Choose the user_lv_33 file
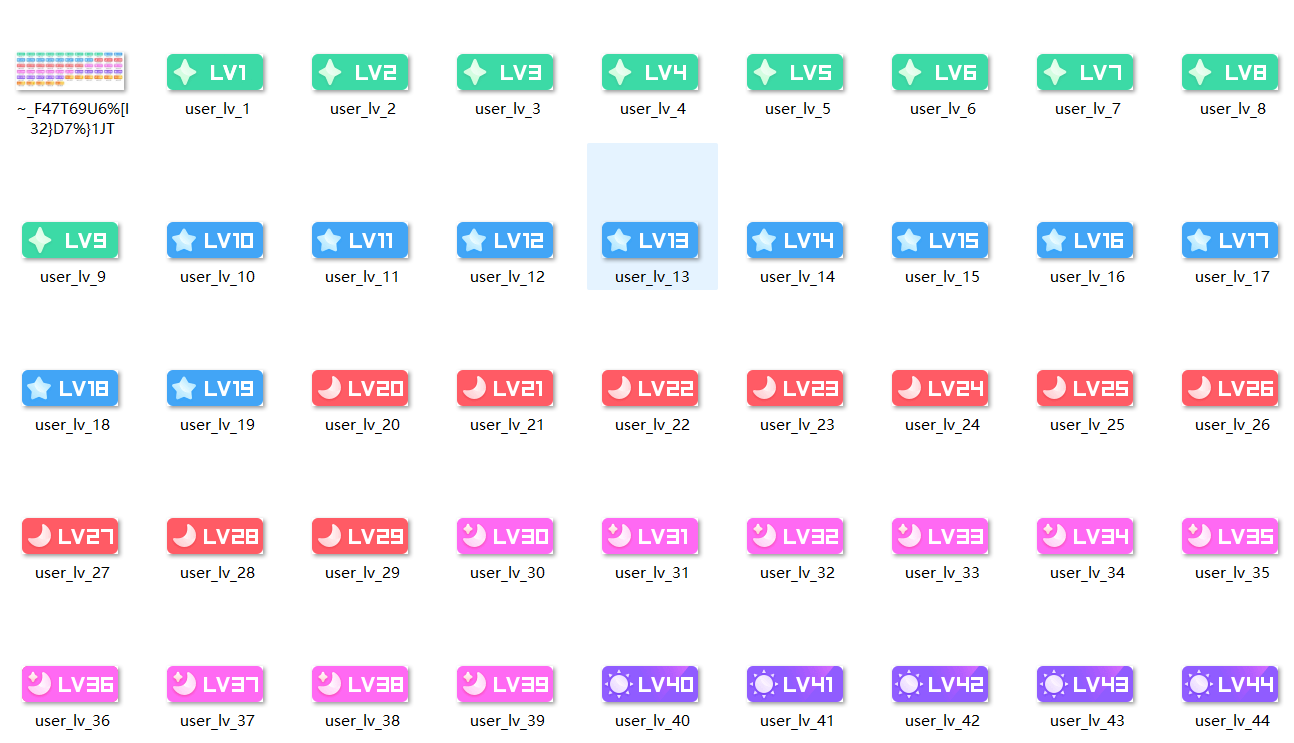 940,537
